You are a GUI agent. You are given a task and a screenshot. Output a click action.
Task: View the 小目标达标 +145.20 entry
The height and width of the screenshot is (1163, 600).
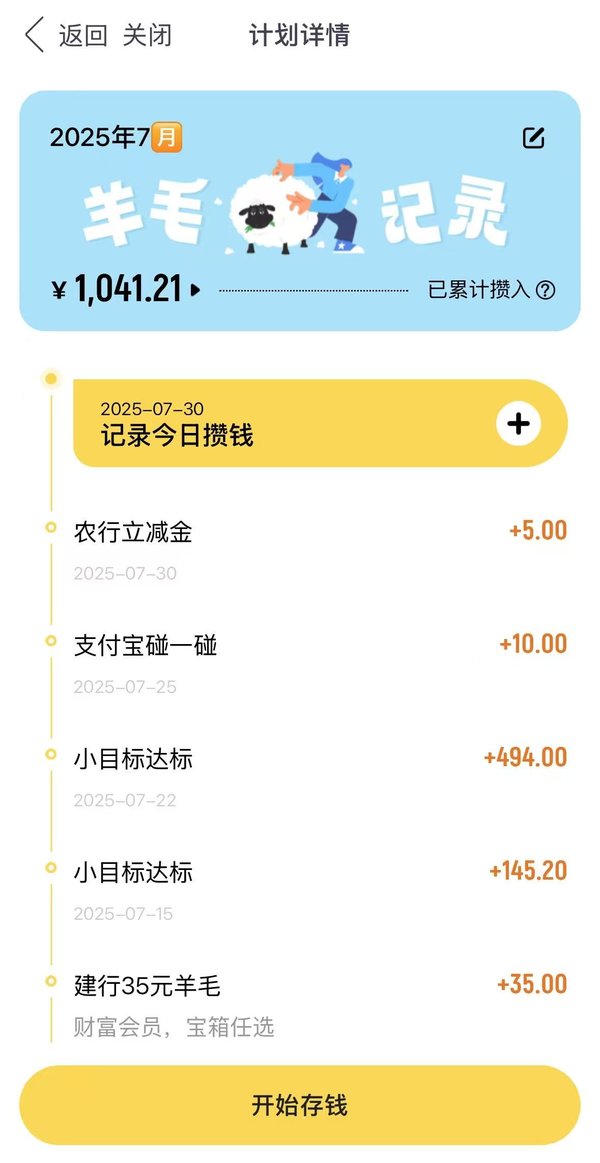(x=320, y=891)
